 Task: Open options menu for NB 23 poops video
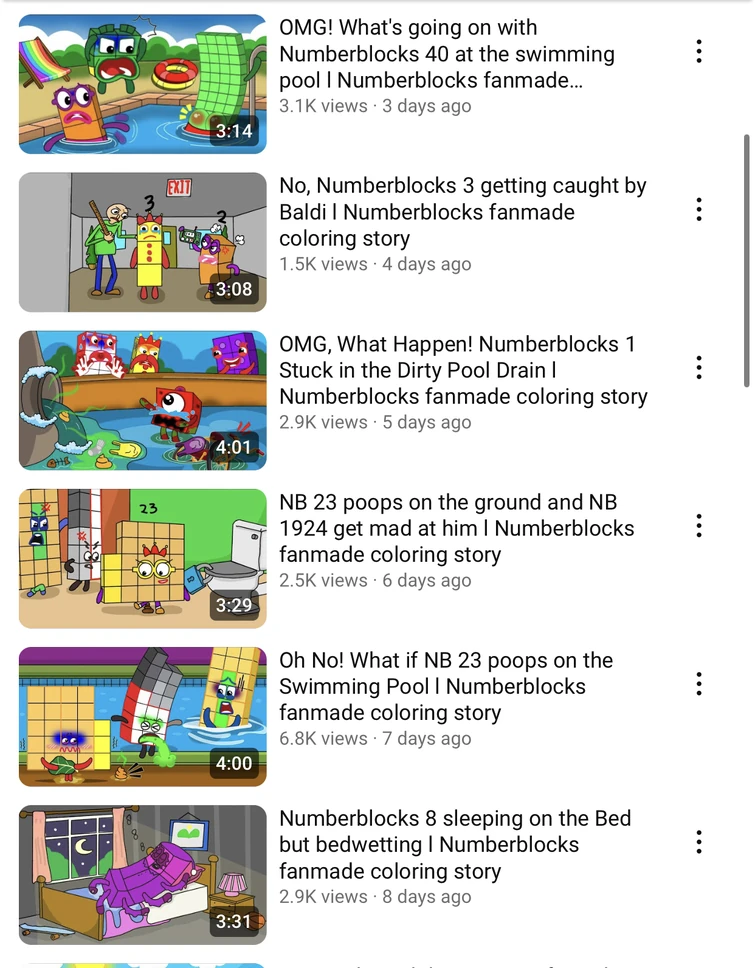(698, 526)
